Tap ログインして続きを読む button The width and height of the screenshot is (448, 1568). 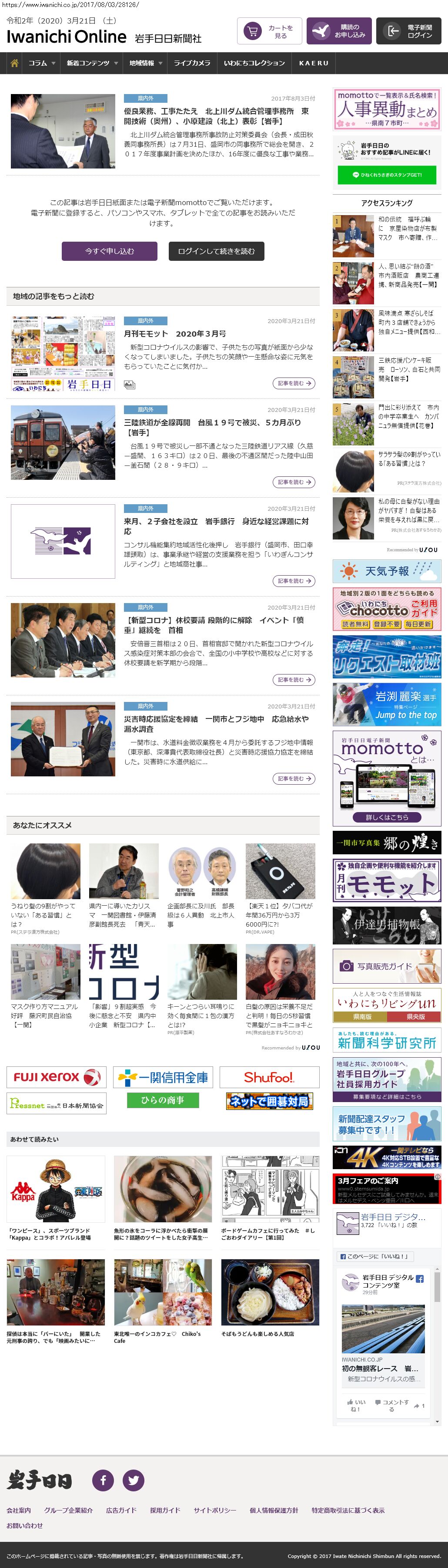217,251
